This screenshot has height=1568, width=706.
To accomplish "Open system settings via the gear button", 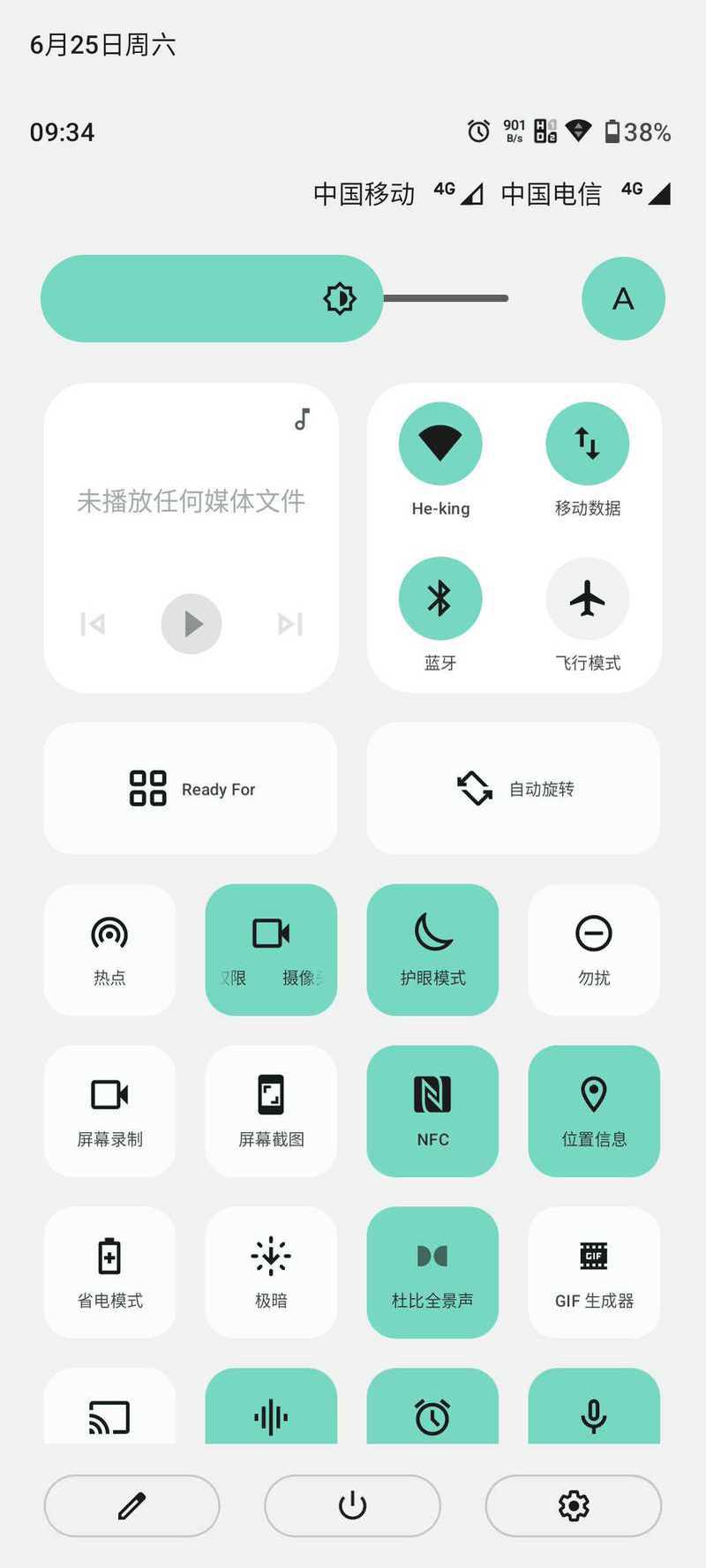I will coord(574,1505).
